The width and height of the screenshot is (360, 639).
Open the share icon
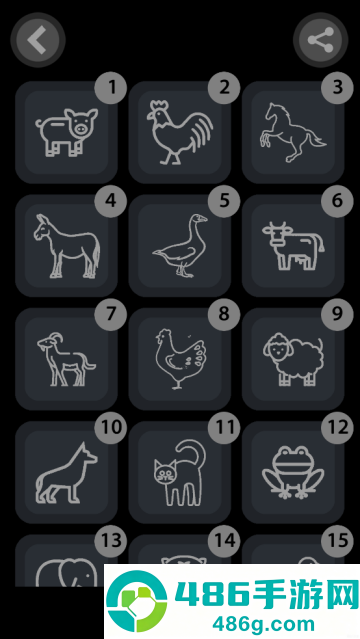320,40
